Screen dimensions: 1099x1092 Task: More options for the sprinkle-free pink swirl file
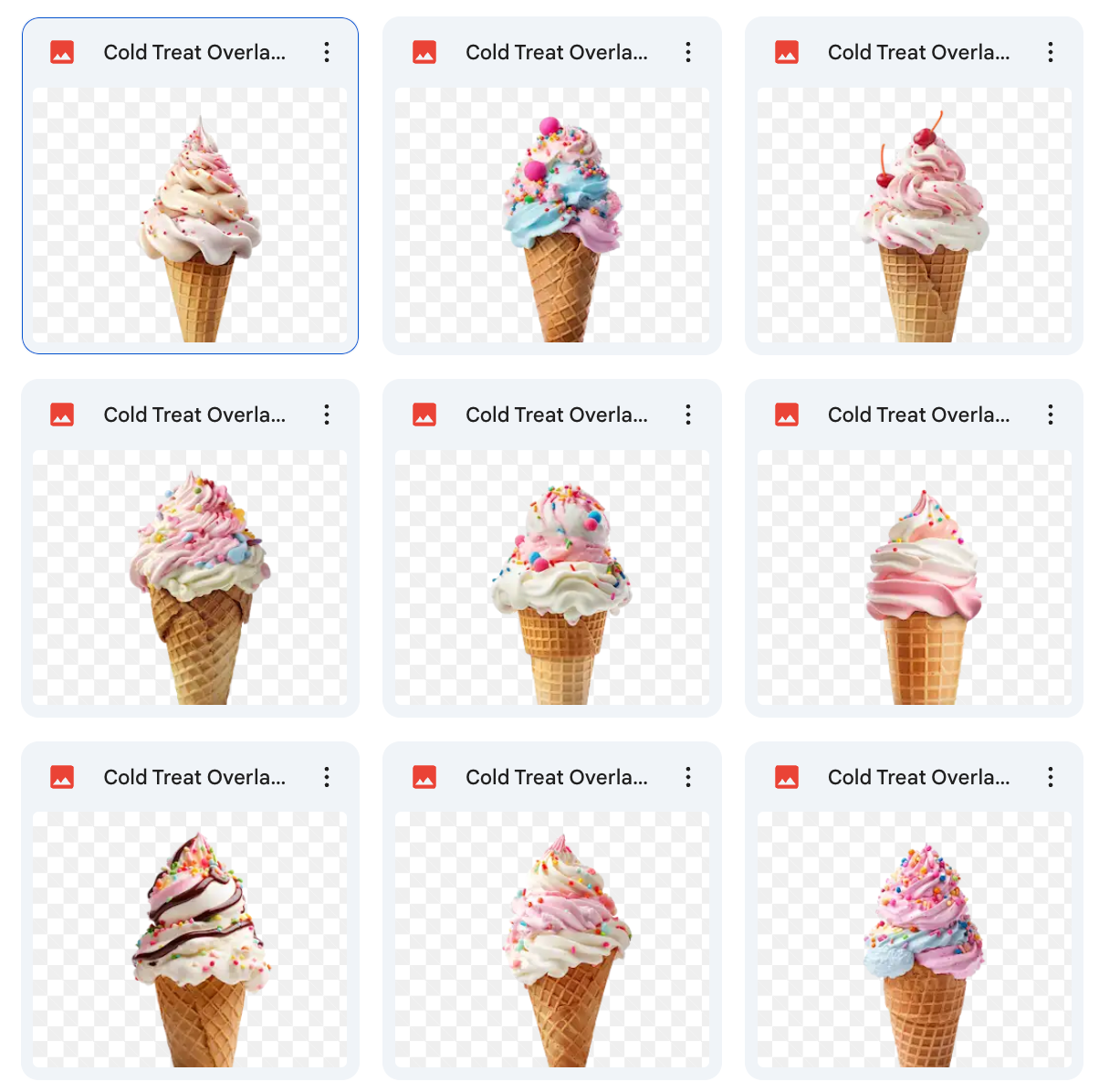(1051, 415)
